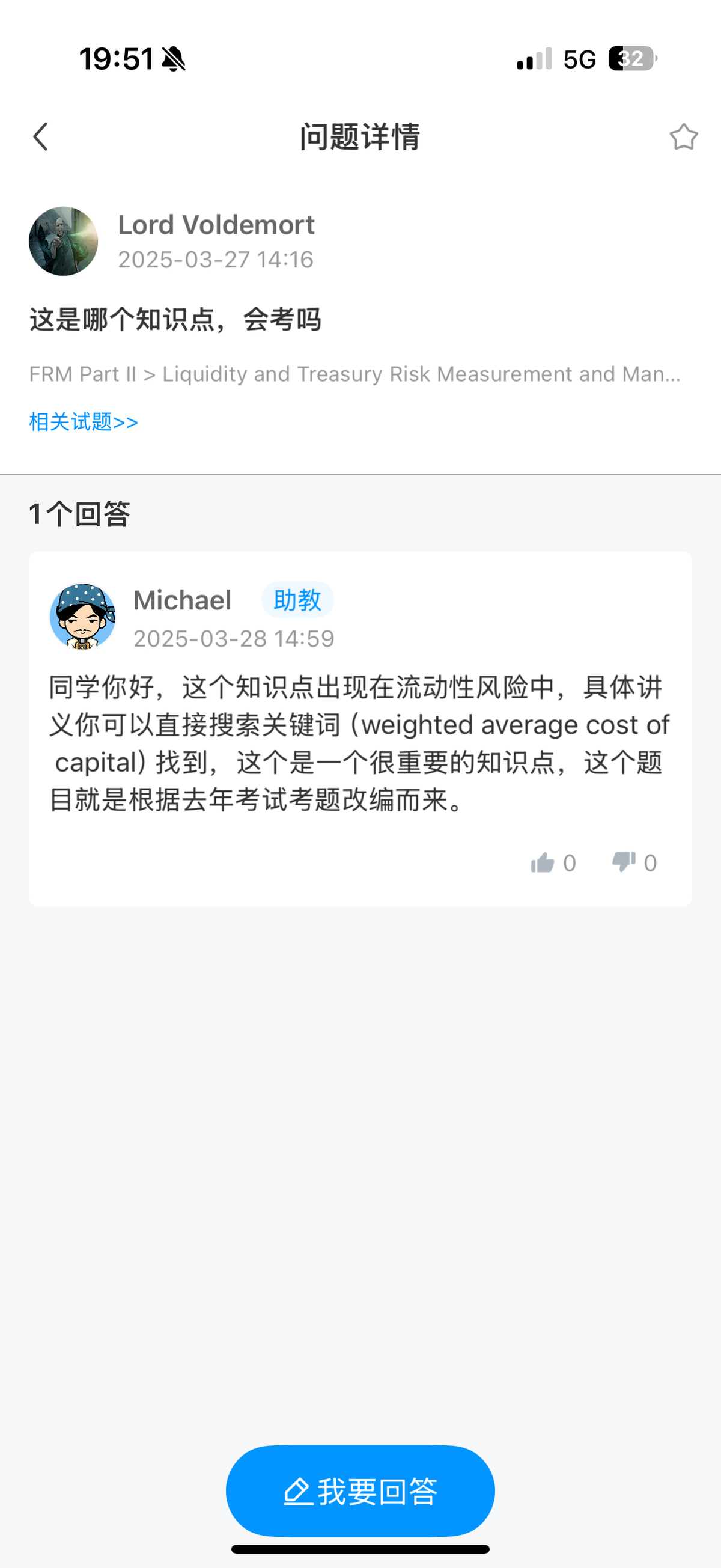The image size is (721, 1568).
Task: Open Michael's profile avatar
Action: 83,617
